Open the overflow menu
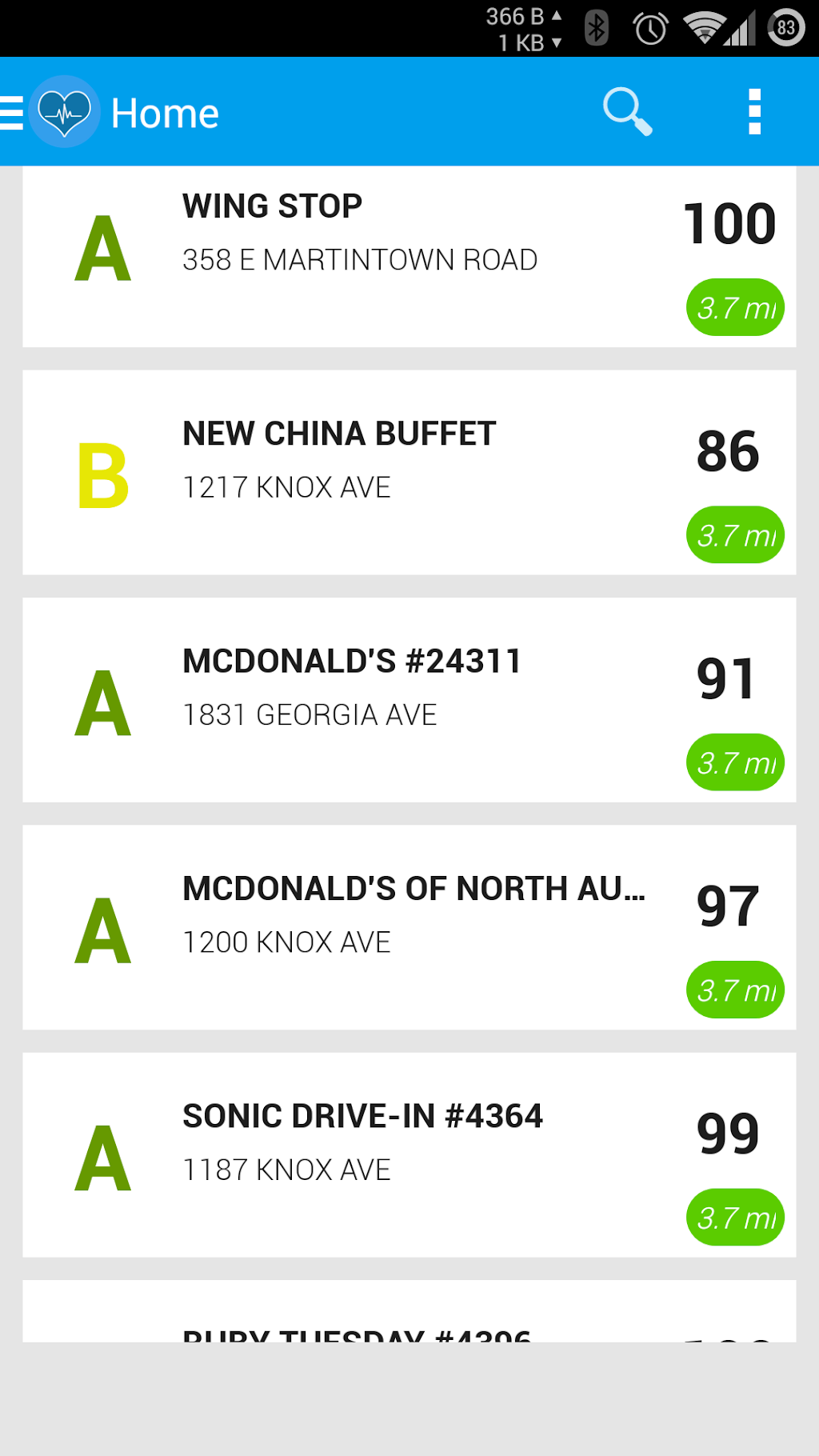The width and height of the screenshot is (819, 1456). tap(753, 112)
